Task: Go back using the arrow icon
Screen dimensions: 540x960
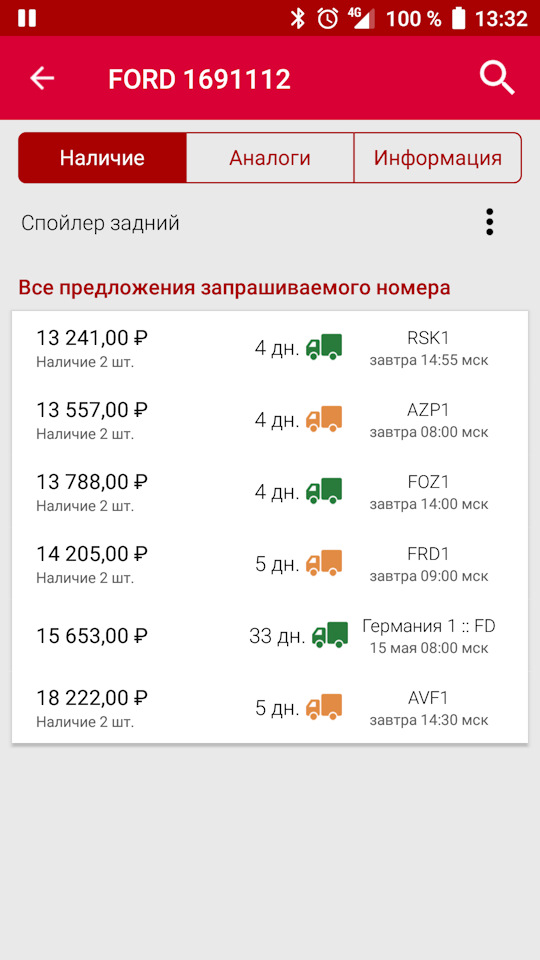Action: pos(42,78)
